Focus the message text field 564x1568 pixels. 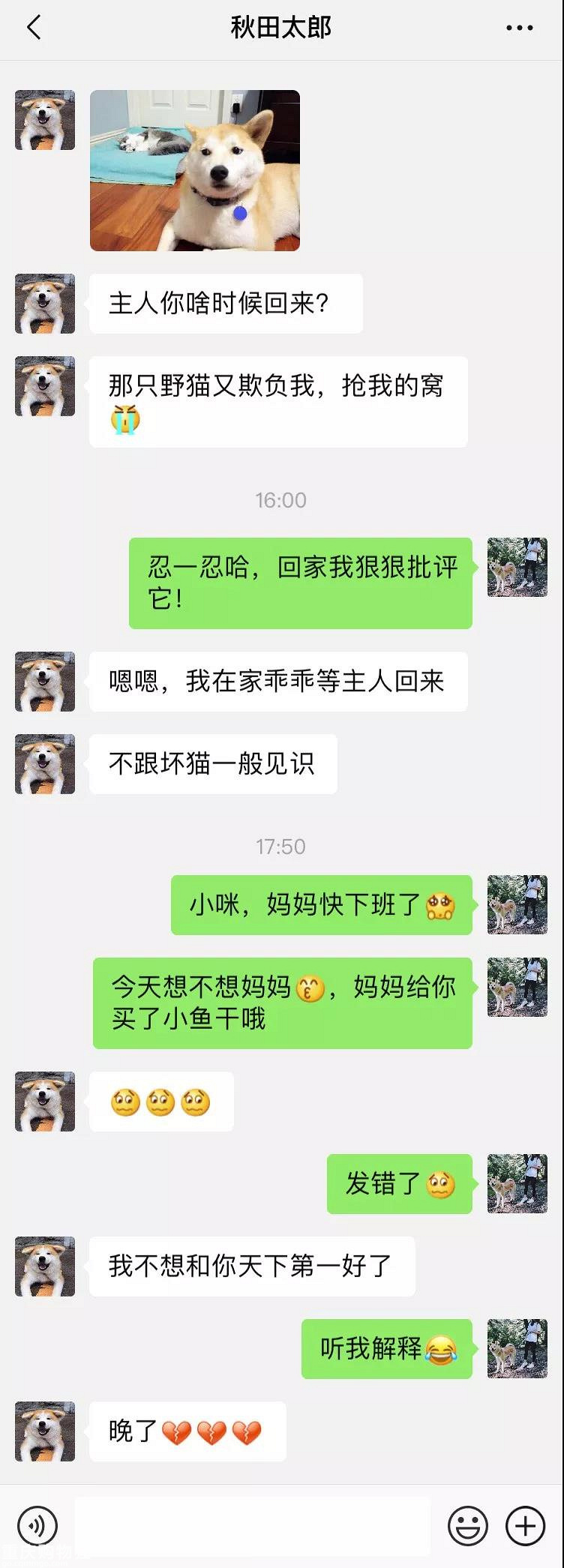(251, 1525)
